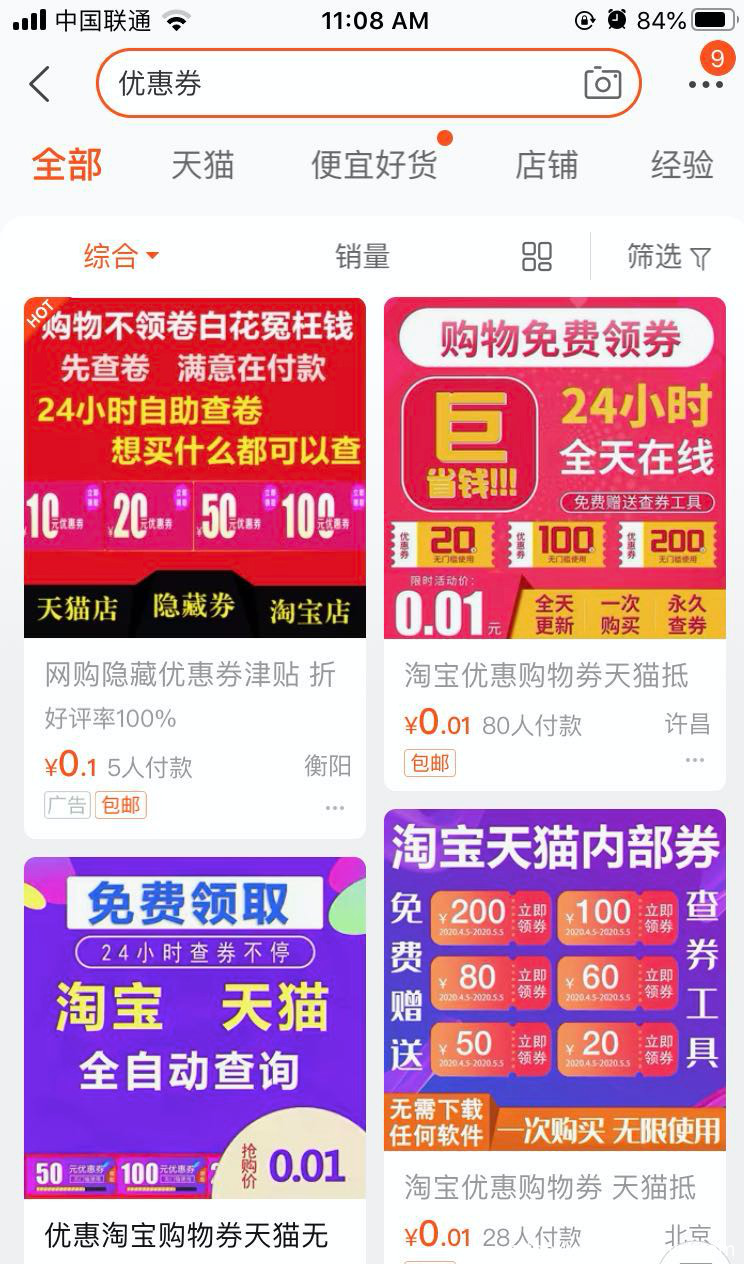This screenshot has height=1264, width=744.
Task: Open more options on the 许昌 product
Action: coord(695,761)
